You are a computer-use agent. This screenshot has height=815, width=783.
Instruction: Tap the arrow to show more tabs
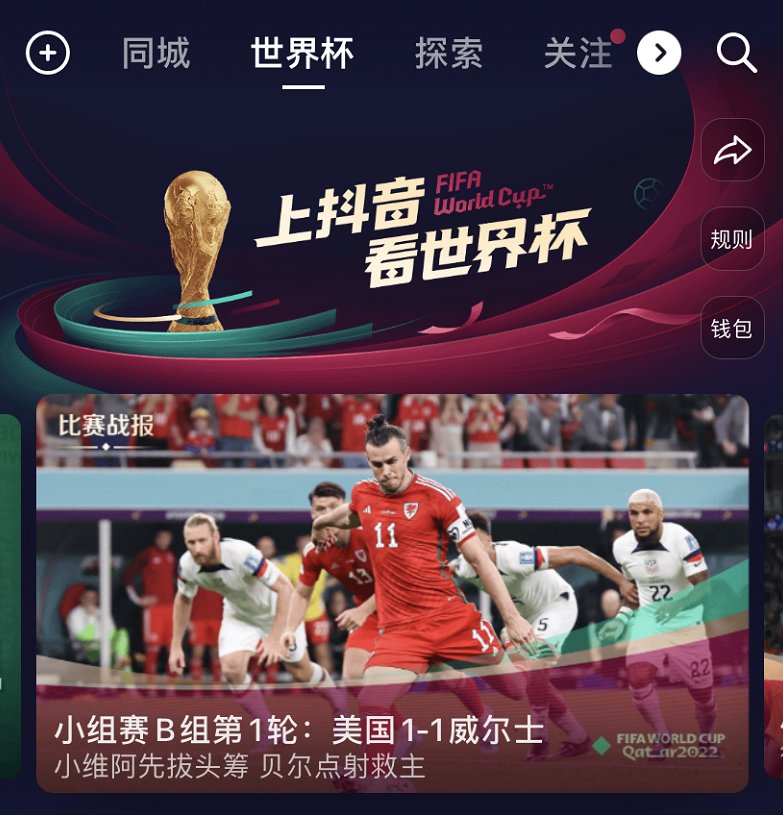pos(659,53)
